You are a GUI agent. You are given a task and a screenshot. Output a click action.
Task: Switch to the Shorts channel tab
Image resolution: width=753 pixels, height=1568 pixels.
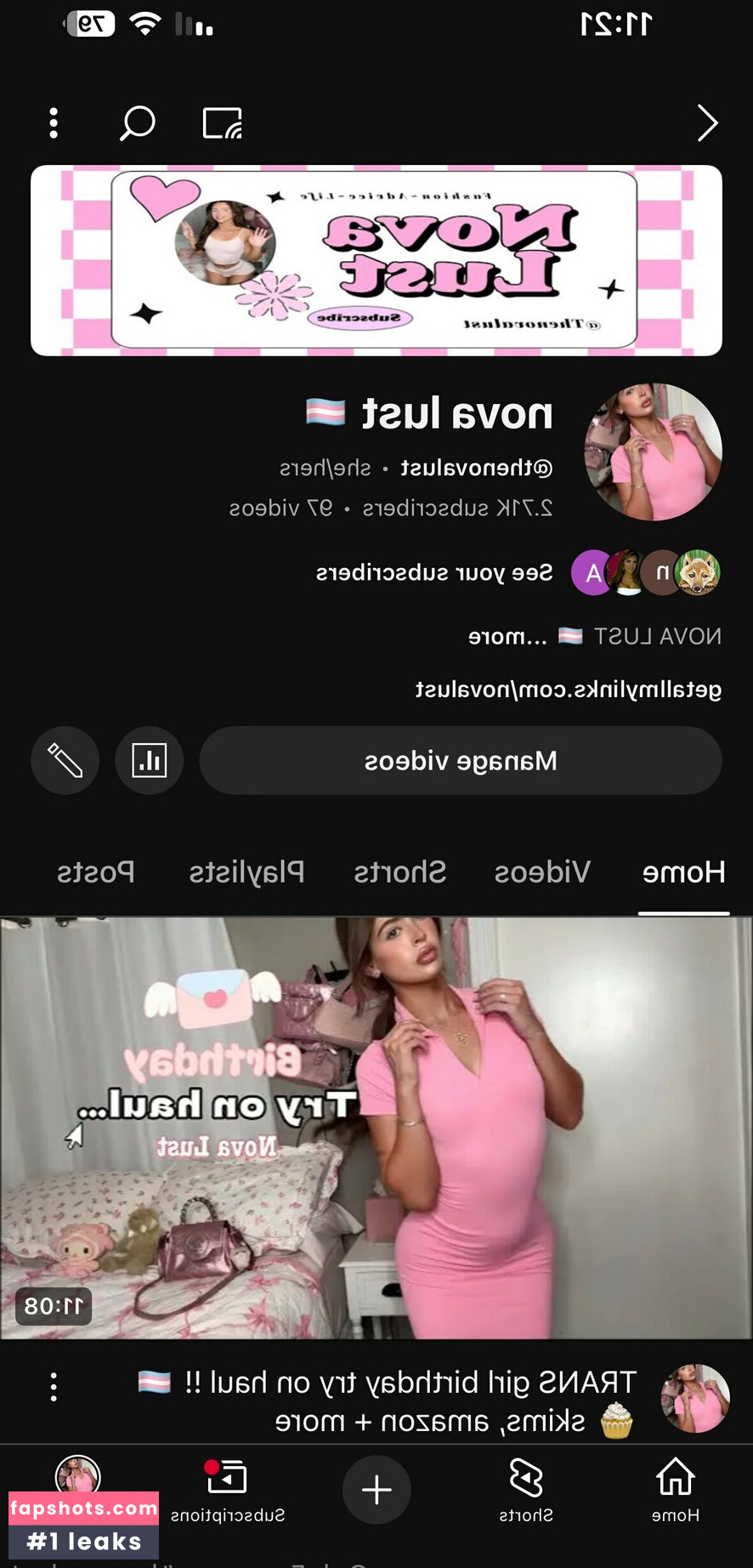coord(400,872)
